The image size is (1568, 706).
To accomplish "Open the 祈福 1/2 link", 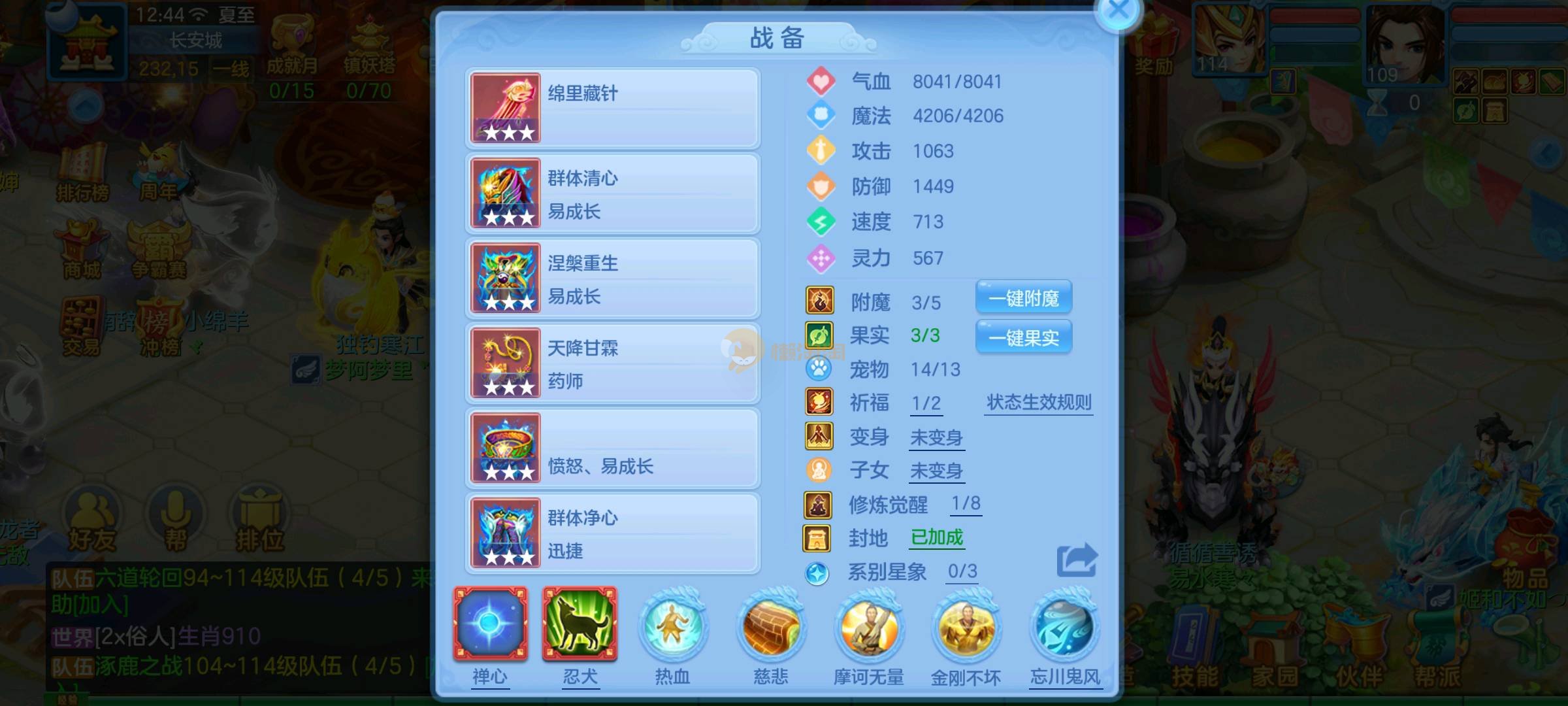I will click(926, 403).
